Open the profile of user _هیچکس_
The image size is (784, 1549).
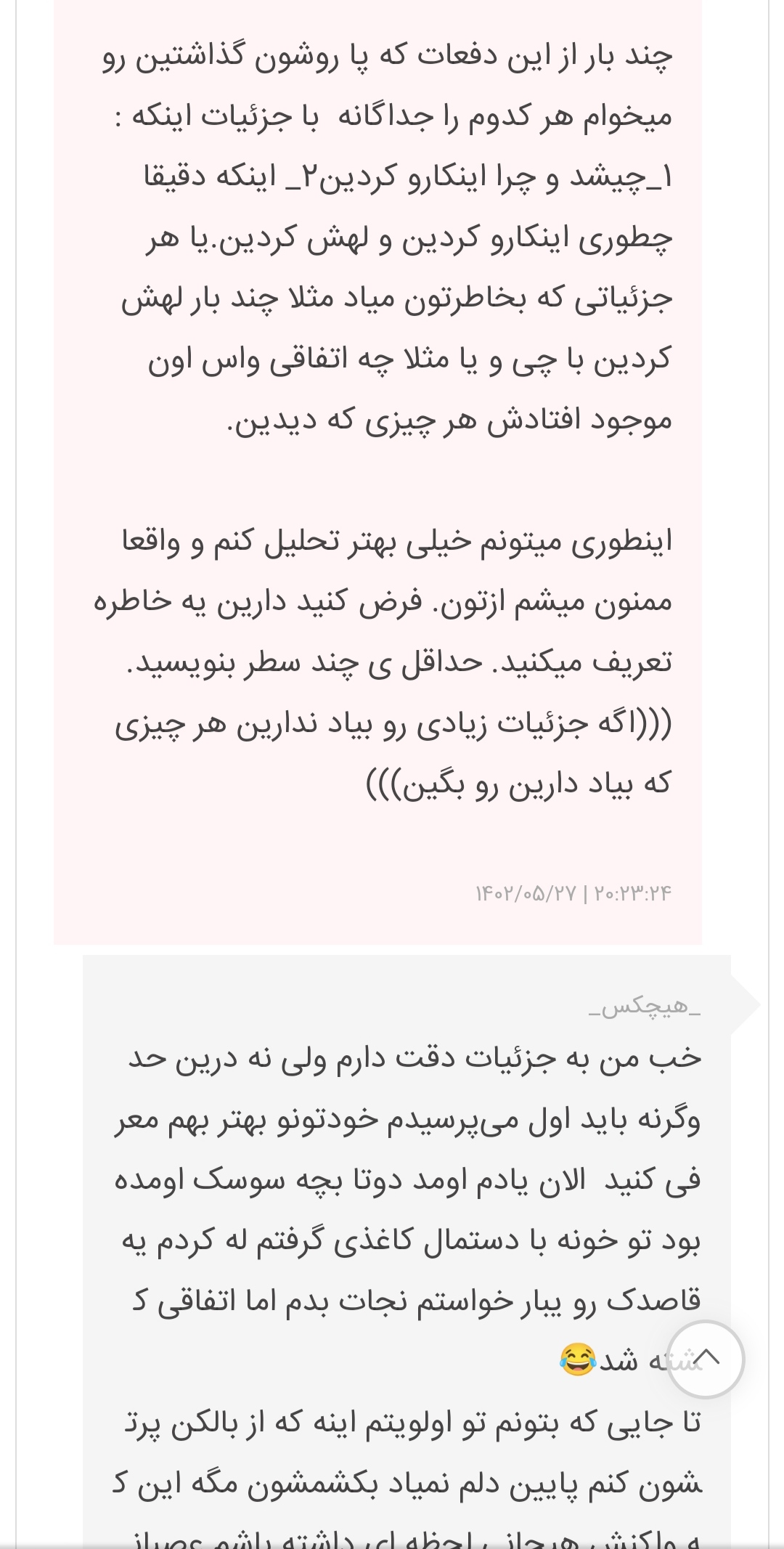[644, 1008]
